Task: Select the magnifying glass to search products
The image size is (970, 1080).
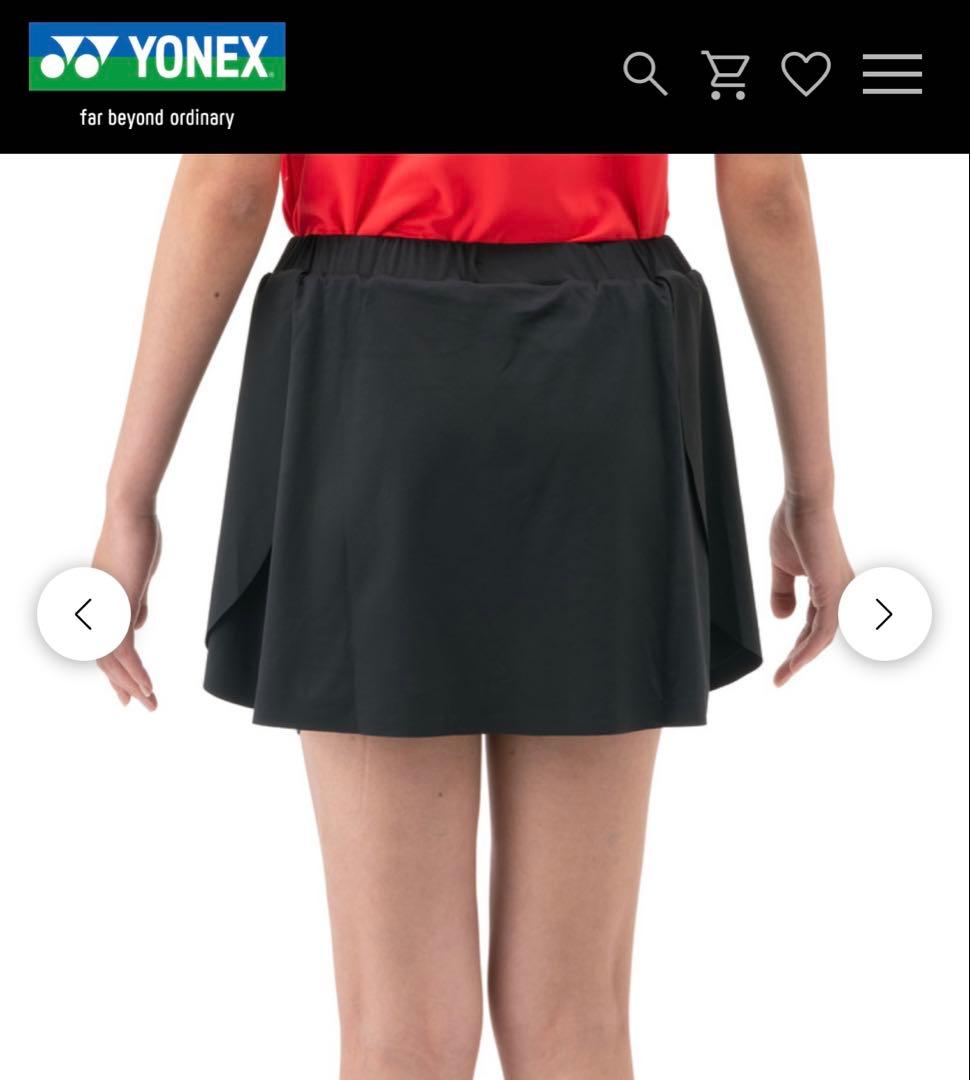Action: point(648,75)
